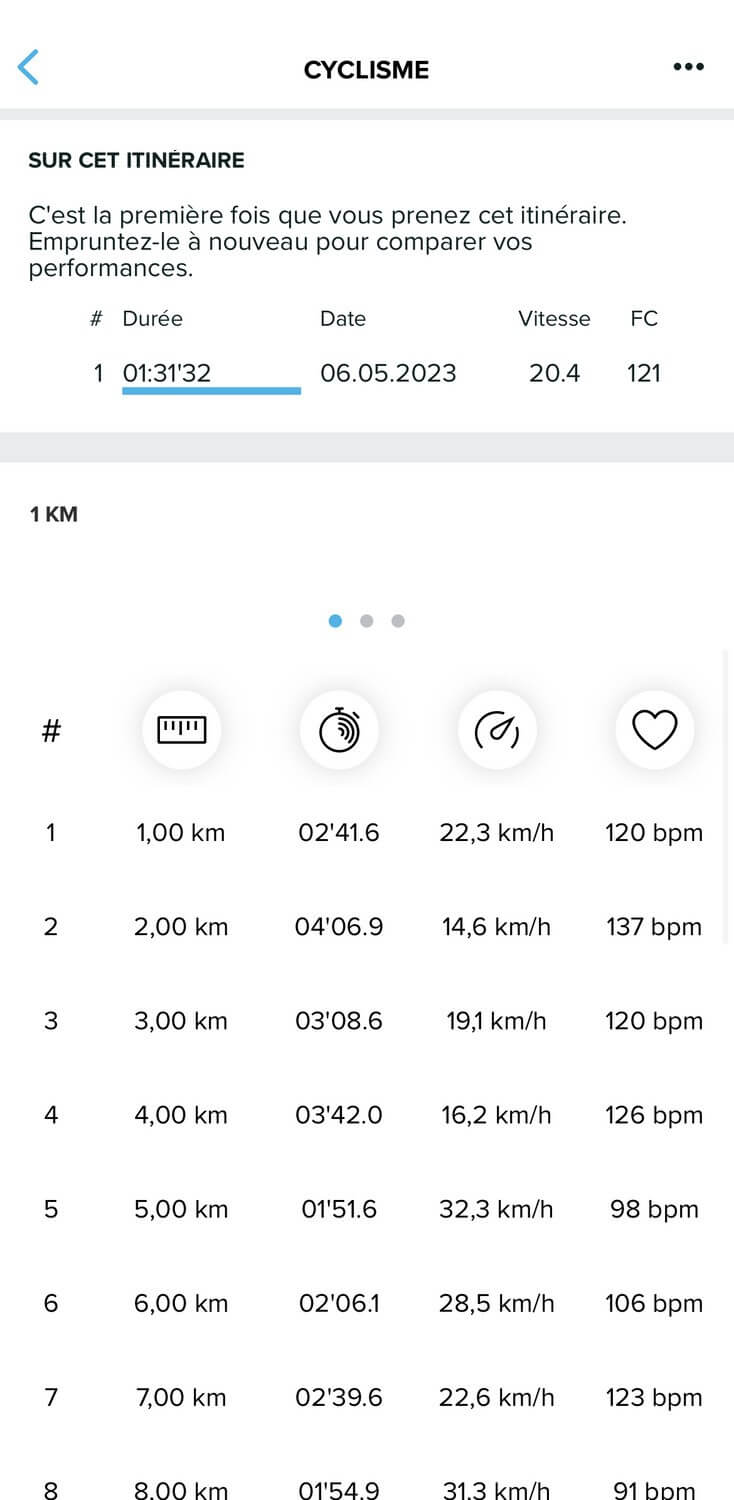Tap the stopwatch duration column icon

point(339,730)
